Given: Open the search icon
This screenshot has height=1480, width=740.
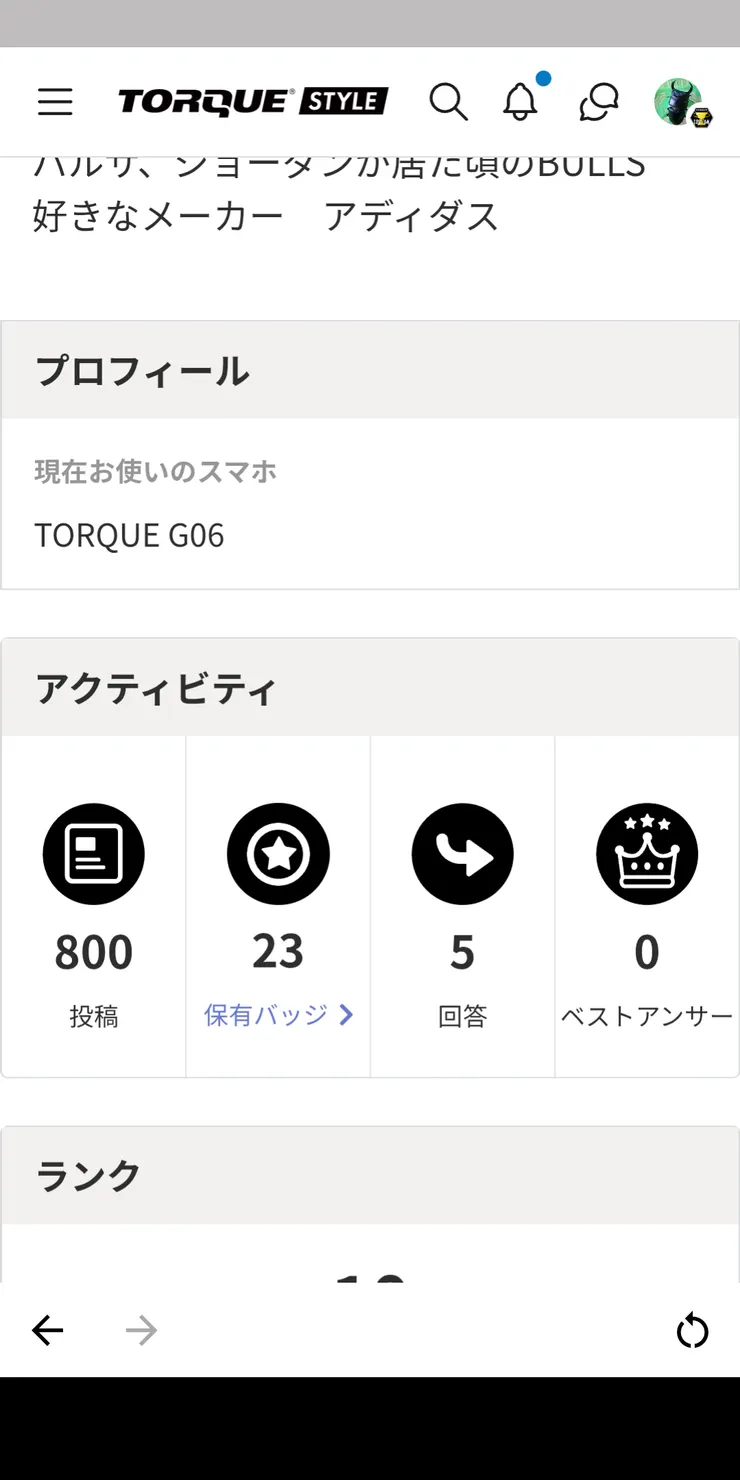Looking at the screenshot, I should [x=449, y=102].
